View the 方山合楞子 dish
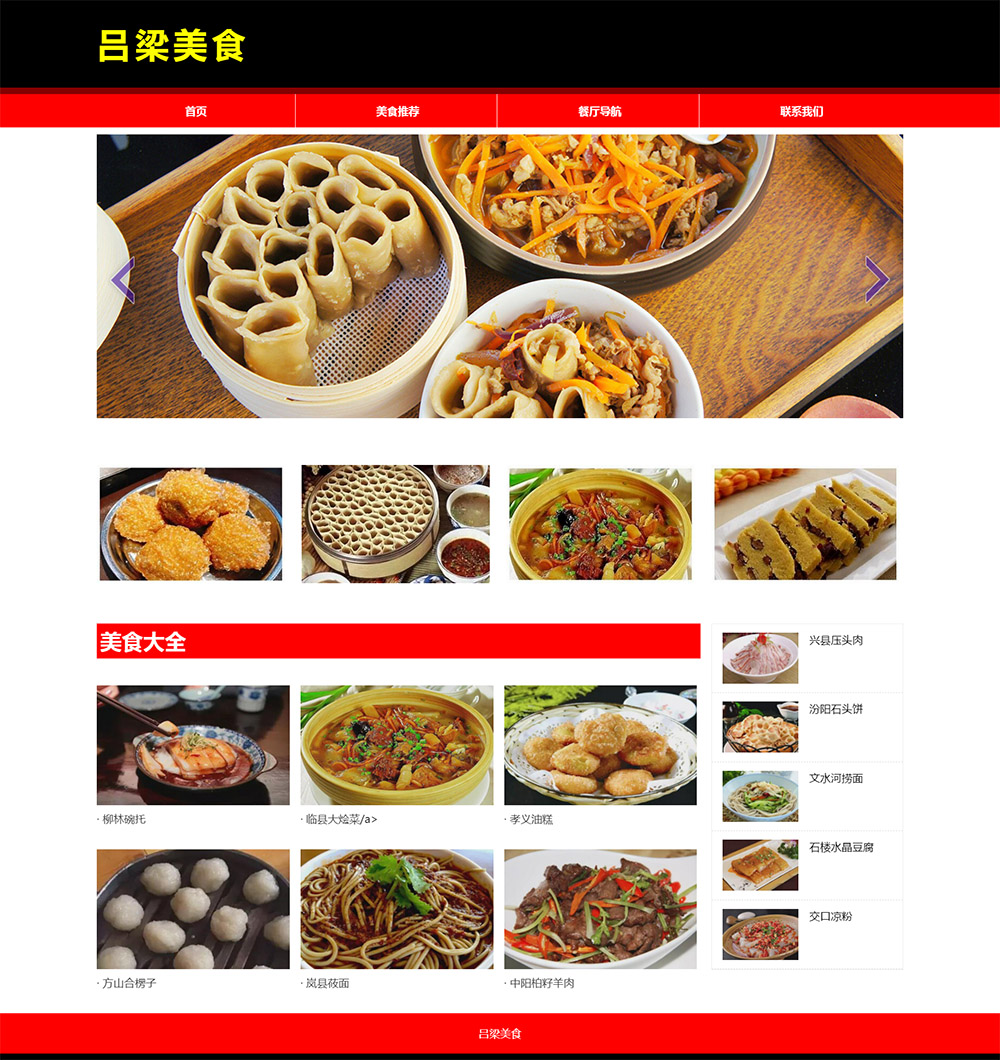Image resolution: width=1000 pixels, height=1060 pixels. click(x=193, y=909)
